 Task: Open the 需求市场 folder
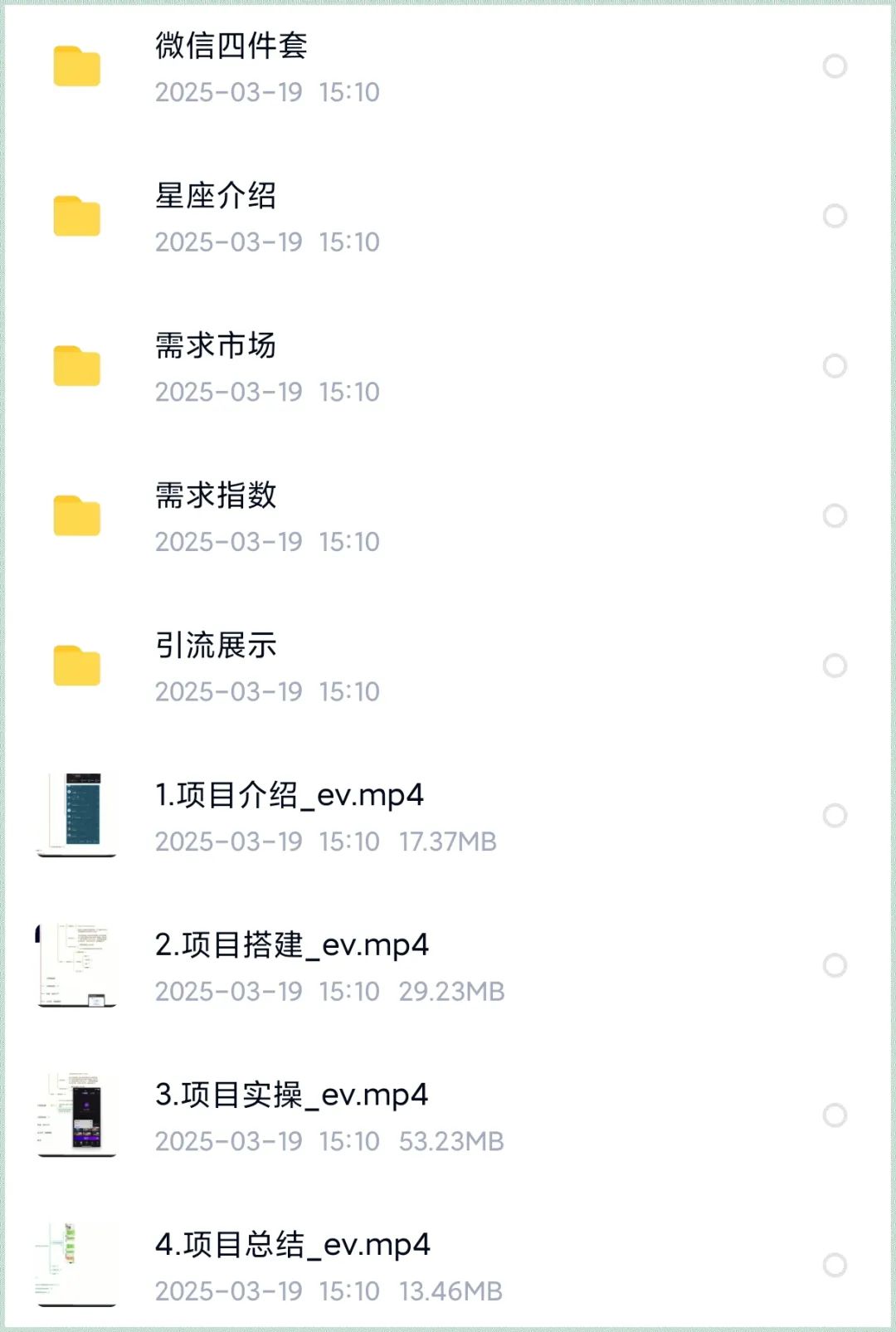pyautogui.click(x=216, y=346)
